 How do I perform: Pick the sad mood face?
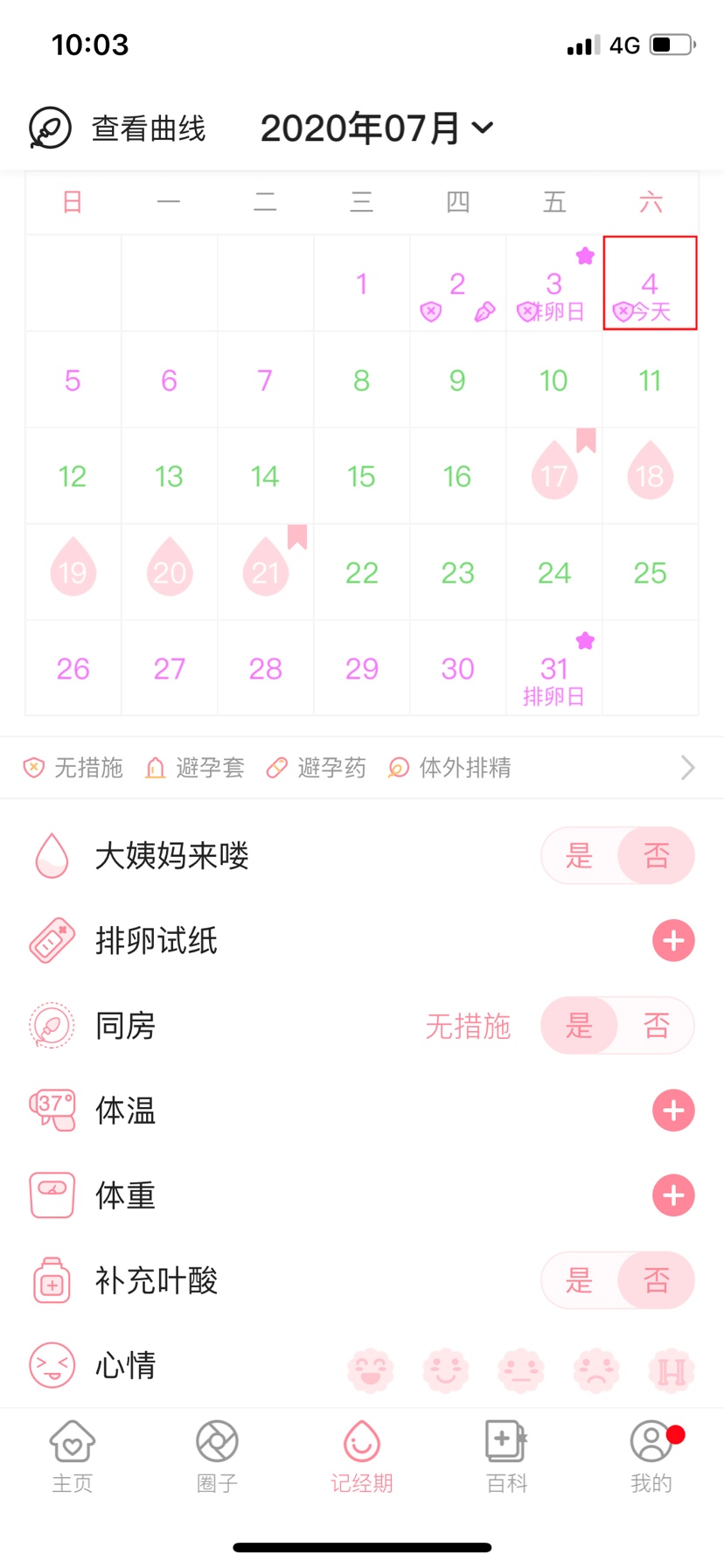596,1369
